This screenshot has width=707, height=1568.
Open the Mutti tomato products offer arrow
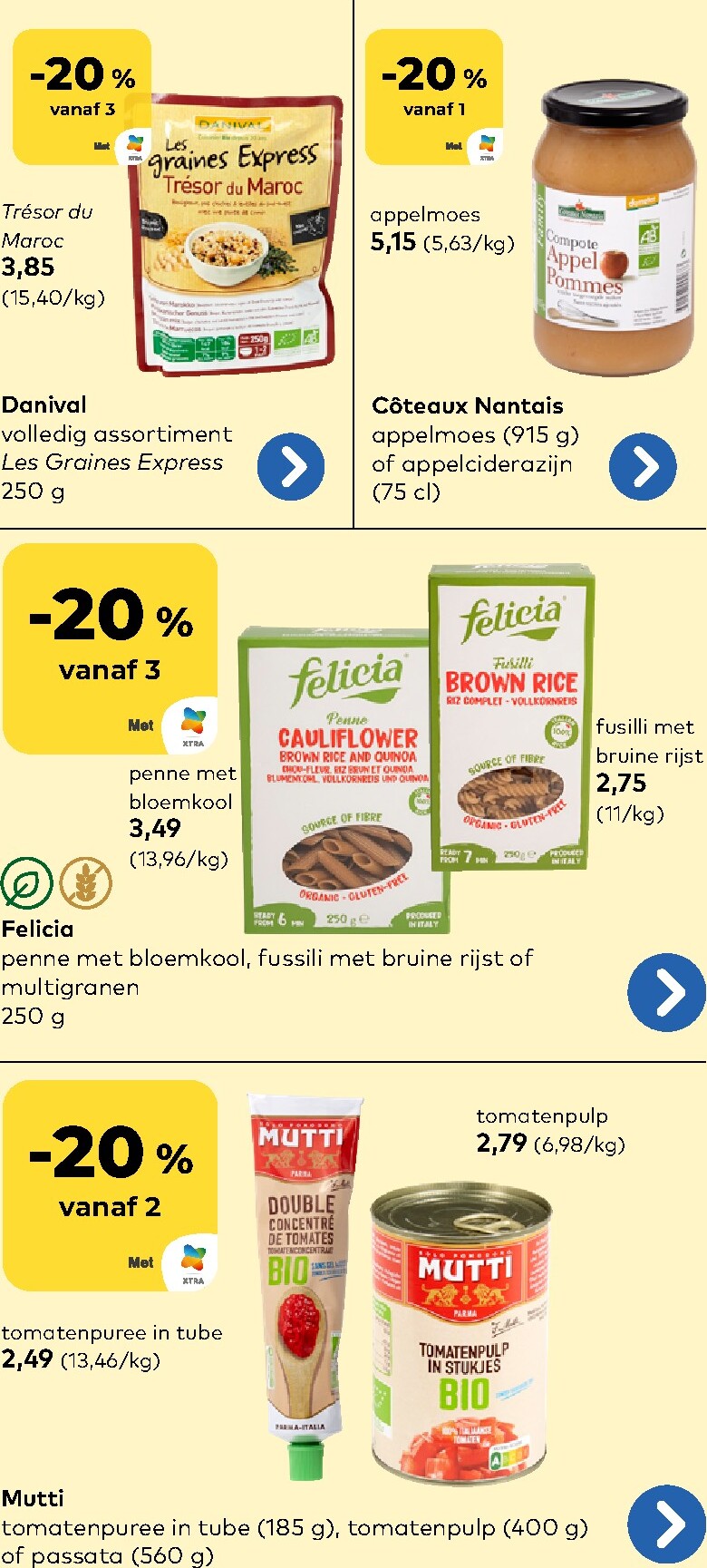coord(666,1524)
